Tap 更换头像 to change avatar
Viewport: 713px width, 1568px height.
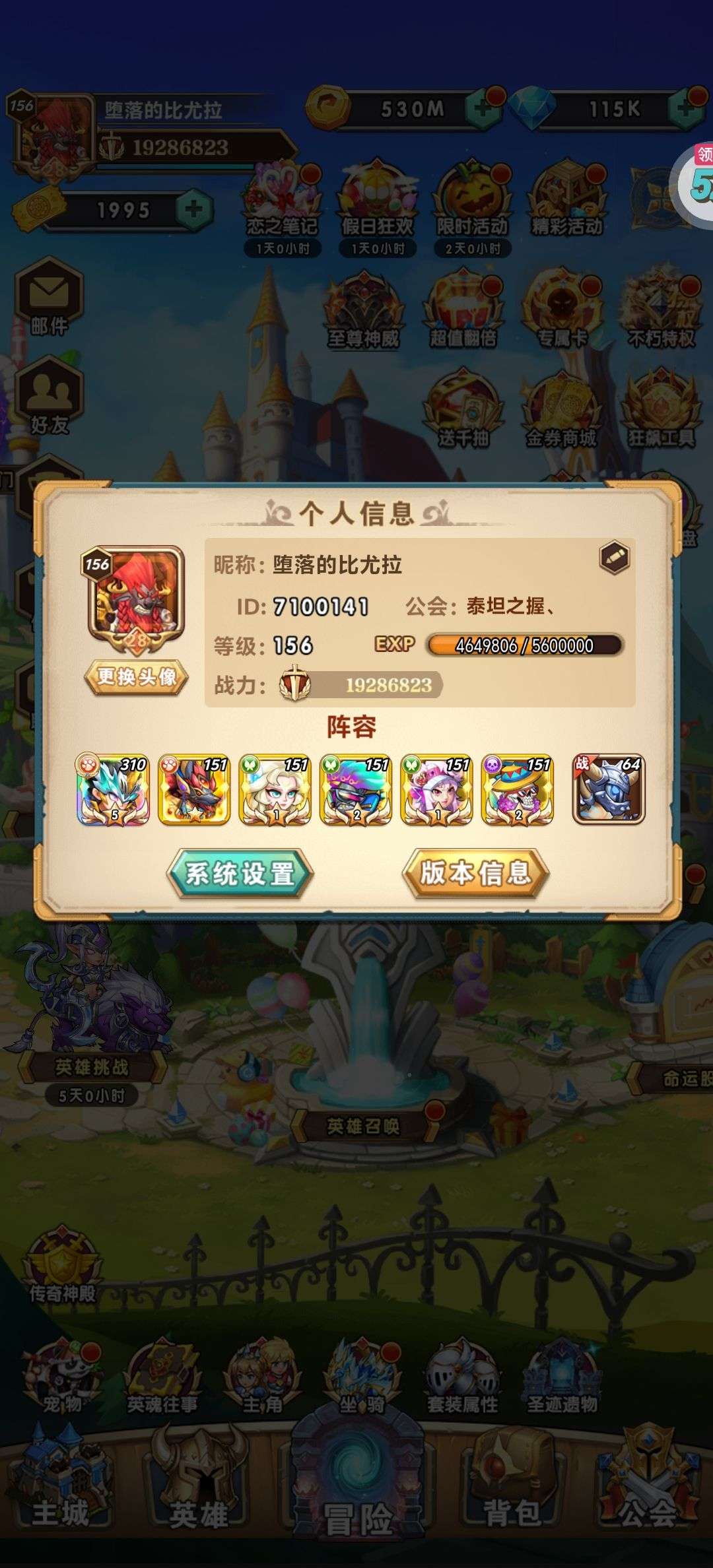pos(137,676)
